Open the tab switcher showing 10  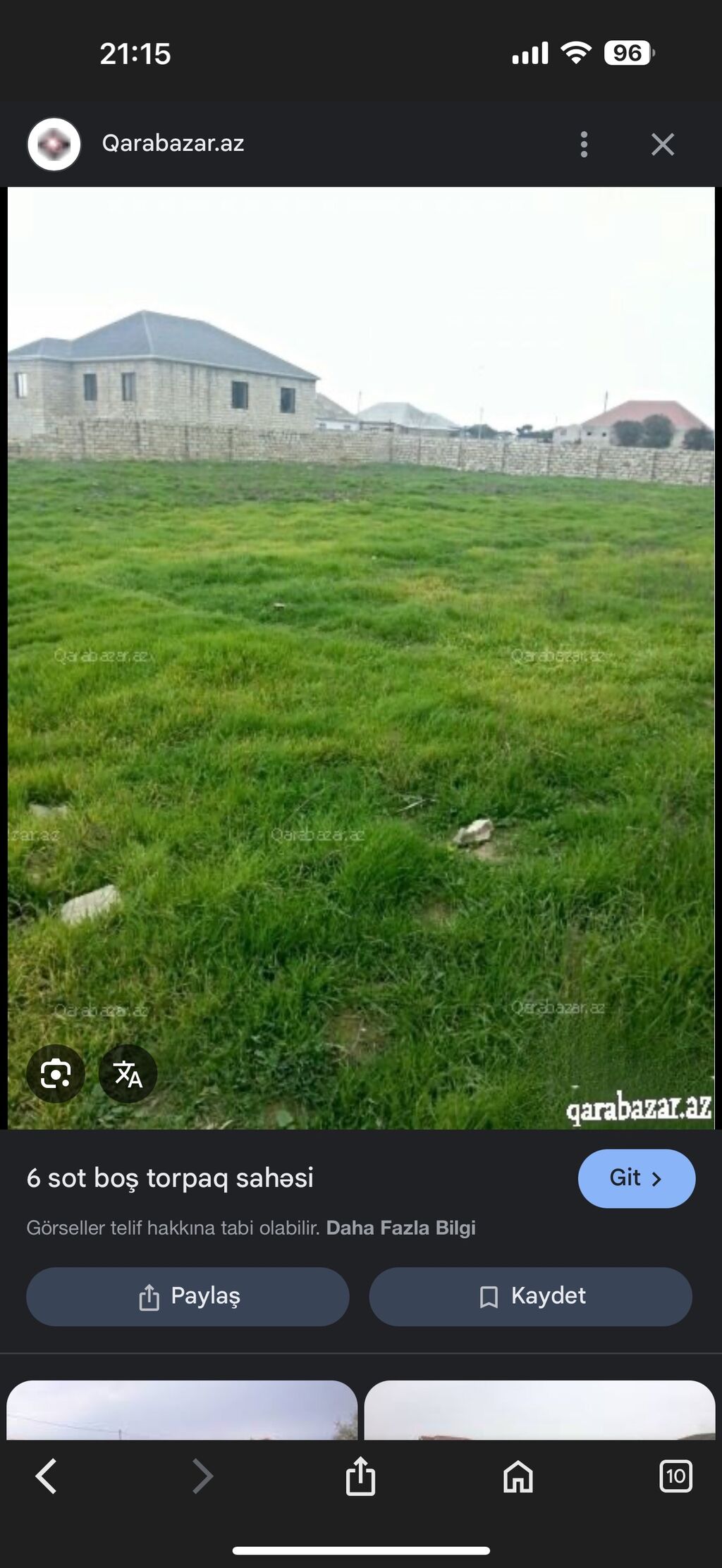tap(675, 1476)
